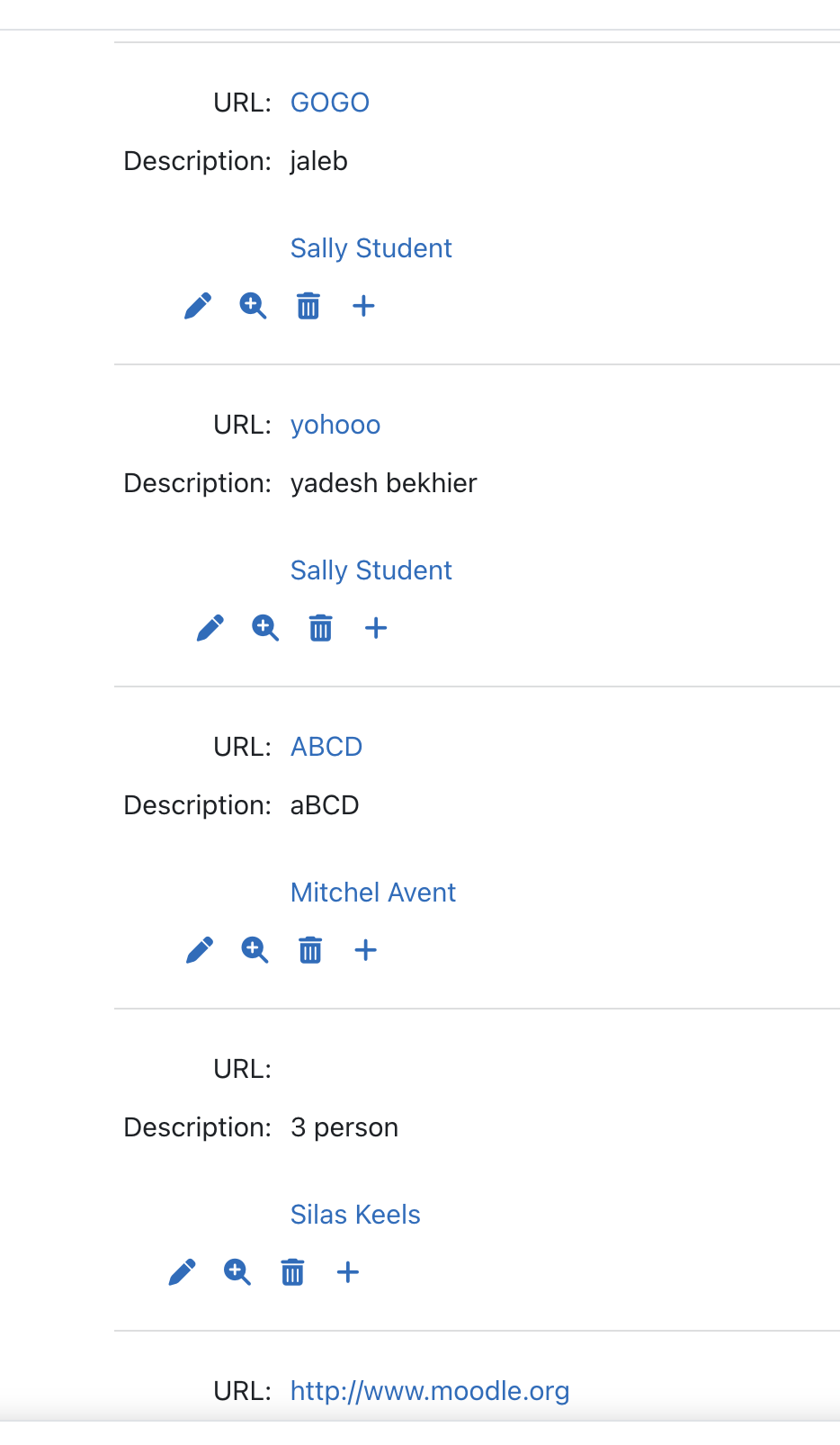Delete the yohooo entry

click(x=321, y=628)
